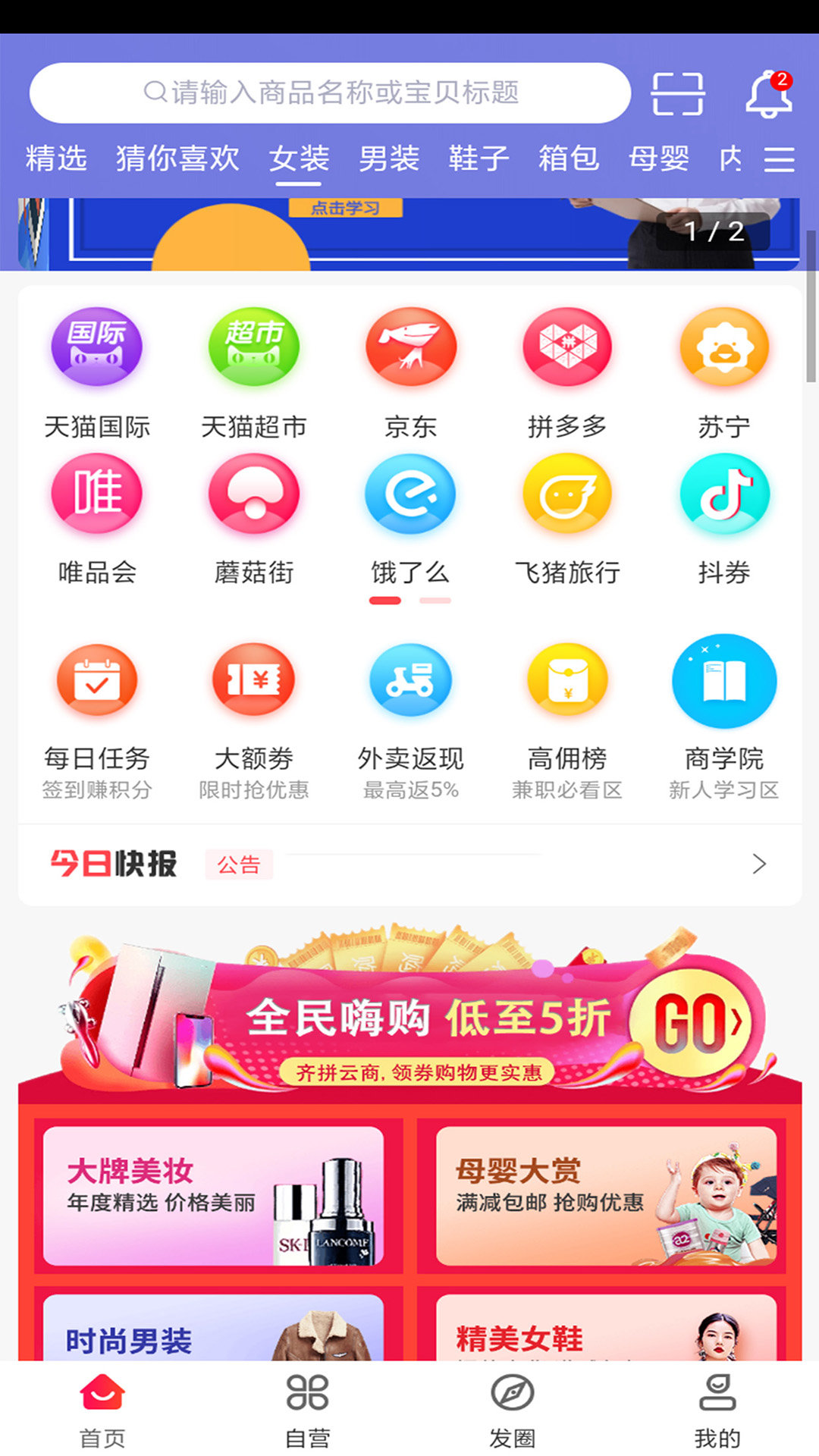This screenshot has width=819, height=1456.
Task: Open the 京东 shortcut
Action: tap(410, 373)
